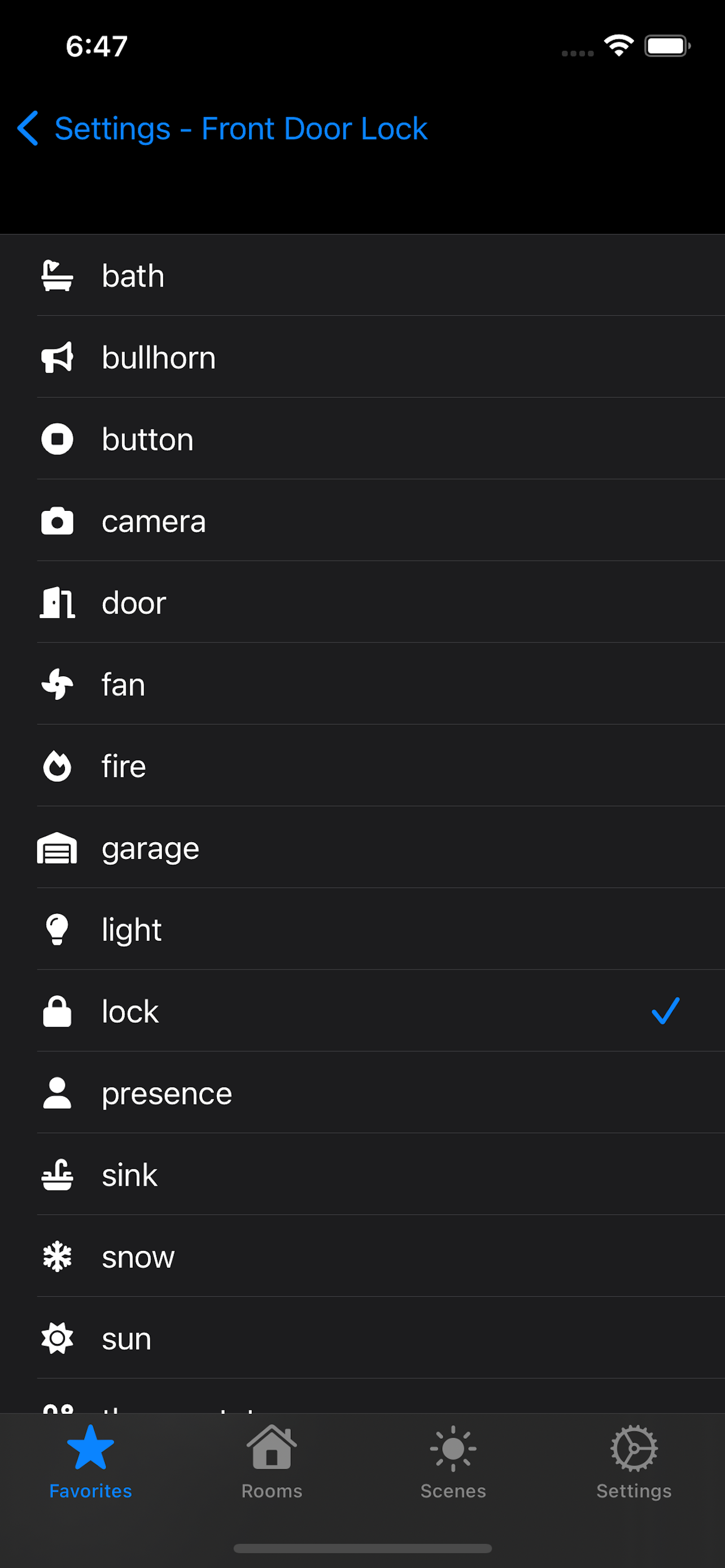Viewport: 725px width, 1568px height.
Task: Pick the fire icon
Action: 363,766
